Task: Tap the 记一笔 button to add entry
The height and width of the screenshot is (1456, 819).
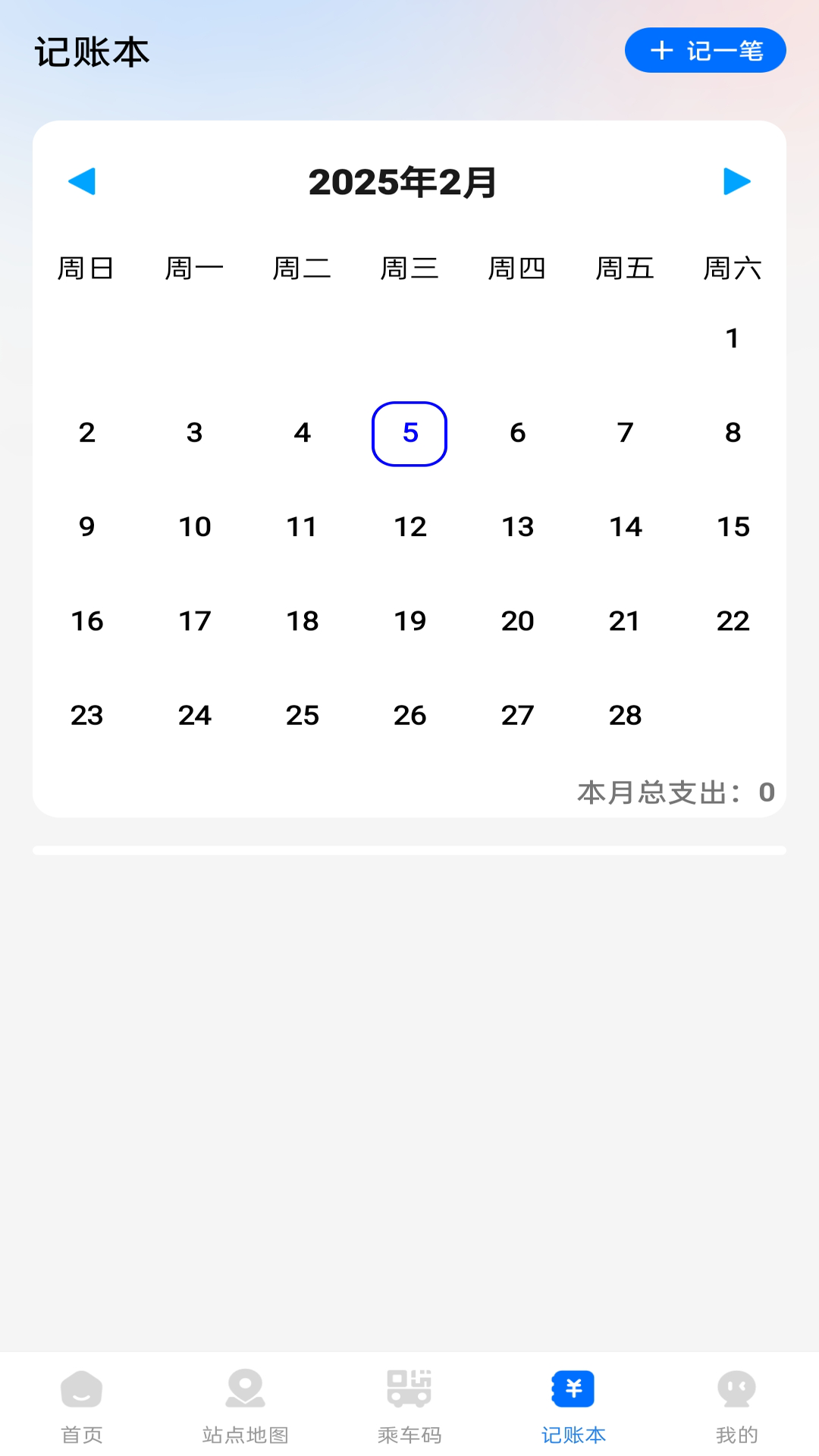Action: click(704, 51)
